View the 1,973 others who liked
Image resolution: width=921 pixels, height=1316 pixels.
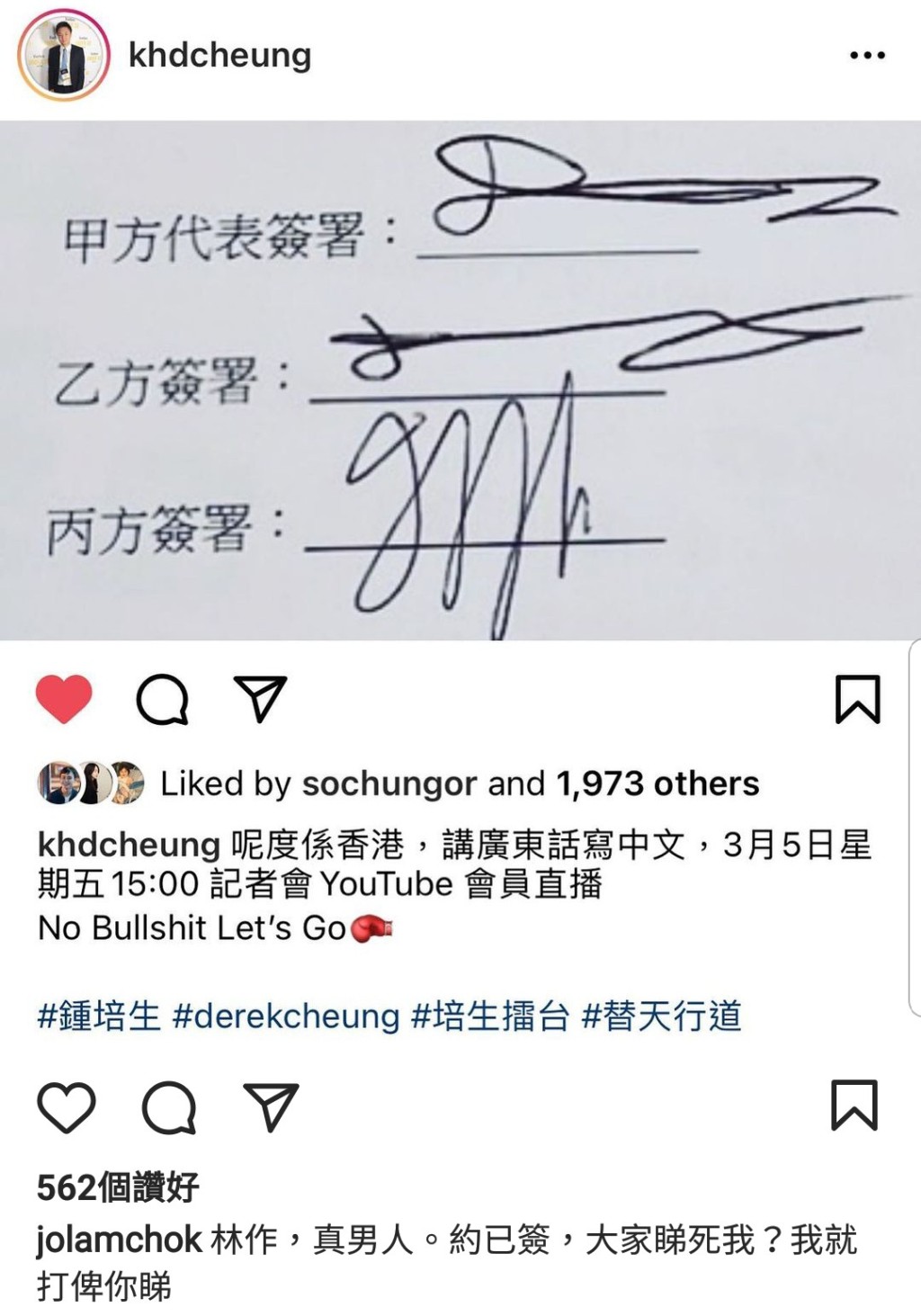tap(657, 783)
